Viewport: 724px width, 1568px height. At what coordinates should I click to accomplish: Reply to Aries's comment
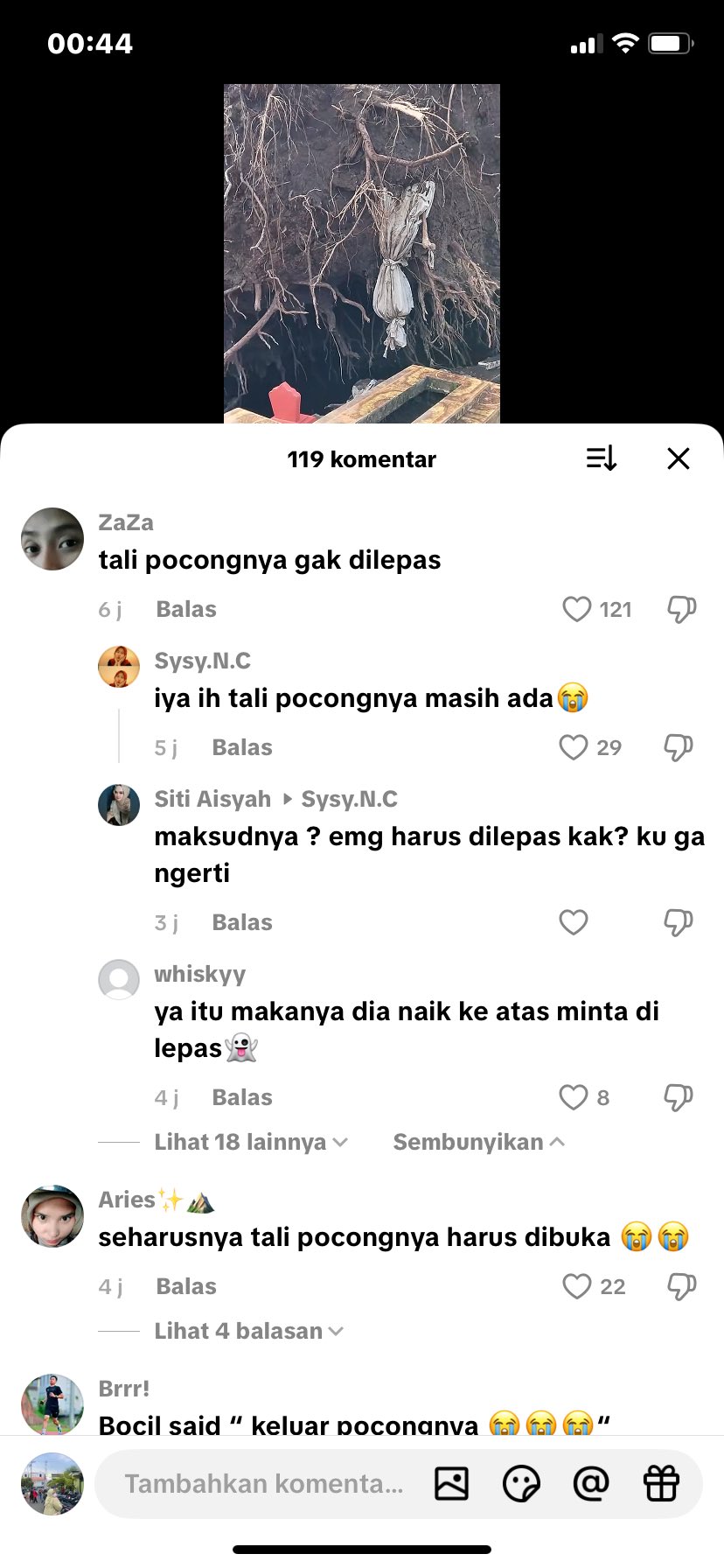point(185,1286)
